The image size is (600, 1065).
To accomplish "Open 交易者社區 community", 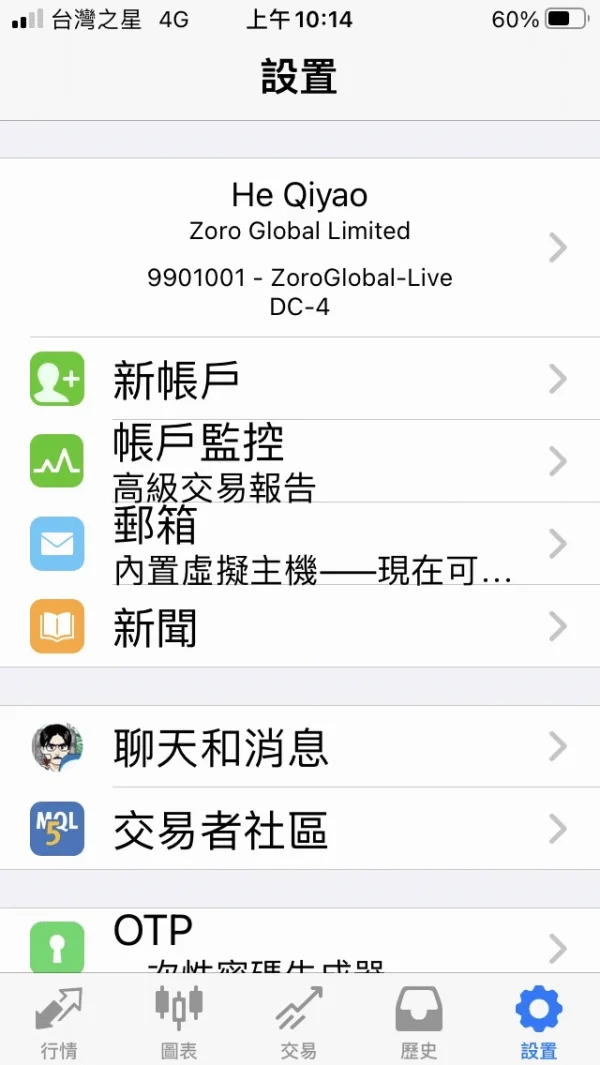I will pos(300,829).
